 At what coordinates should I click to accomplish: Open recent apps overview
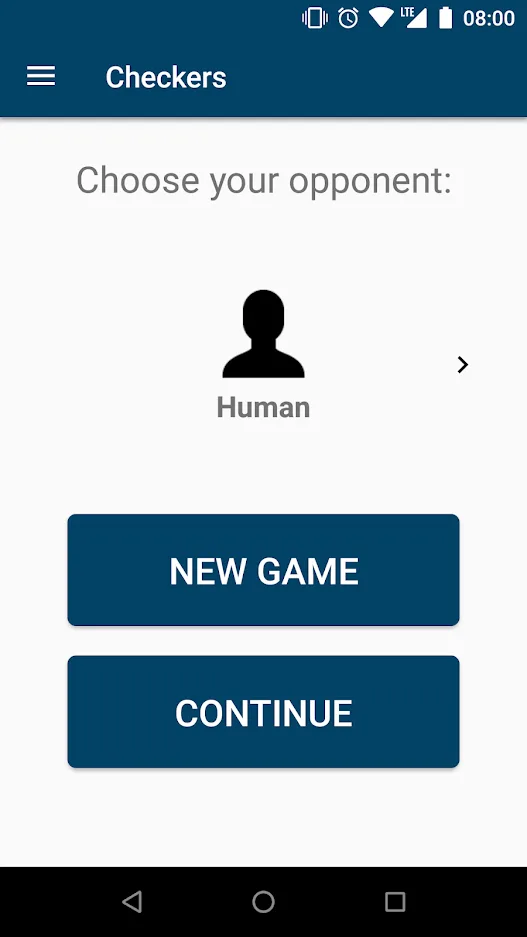pyautogui.click(x=395, y=901)
